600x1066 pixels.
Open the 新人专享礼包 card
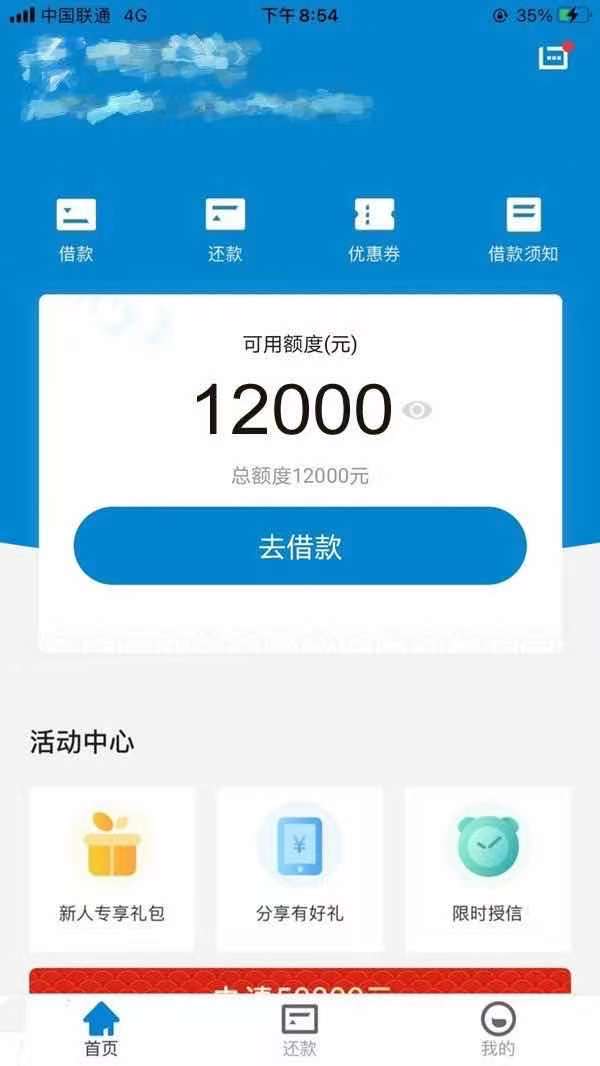click(x=112, y=868)
